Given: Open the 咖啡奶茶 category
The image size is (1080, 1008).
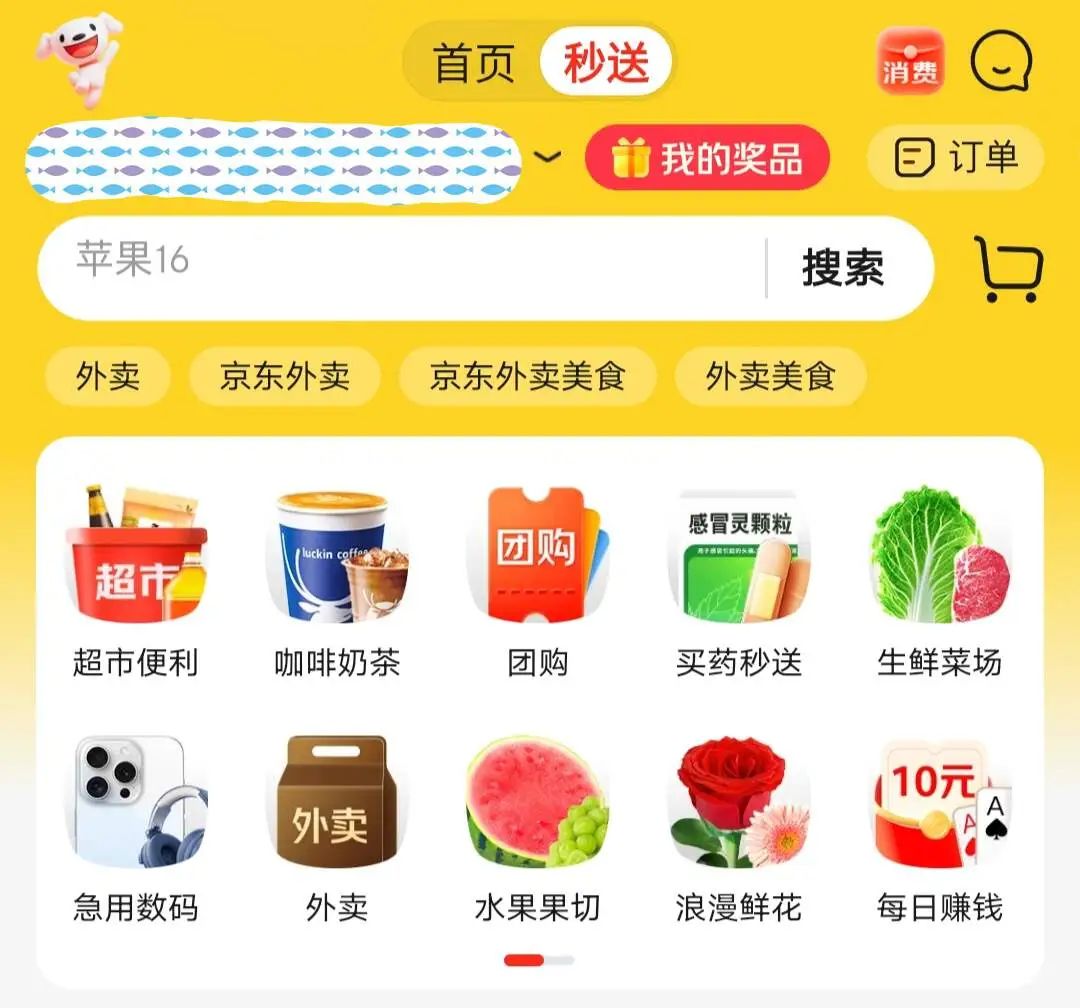Looking at the screenshot, I should (x=337, y=580).
